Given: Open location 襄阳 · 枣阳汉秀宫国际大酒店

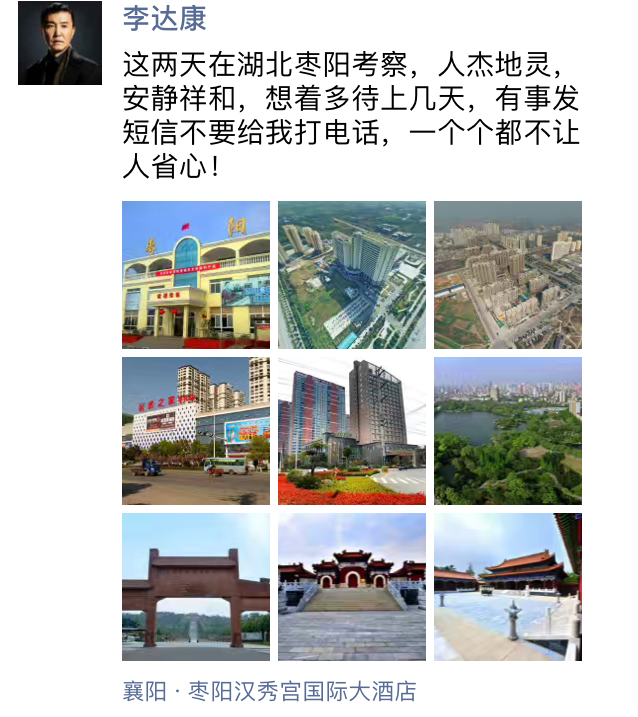Looking at the screenshot, I should click(268, 691).
